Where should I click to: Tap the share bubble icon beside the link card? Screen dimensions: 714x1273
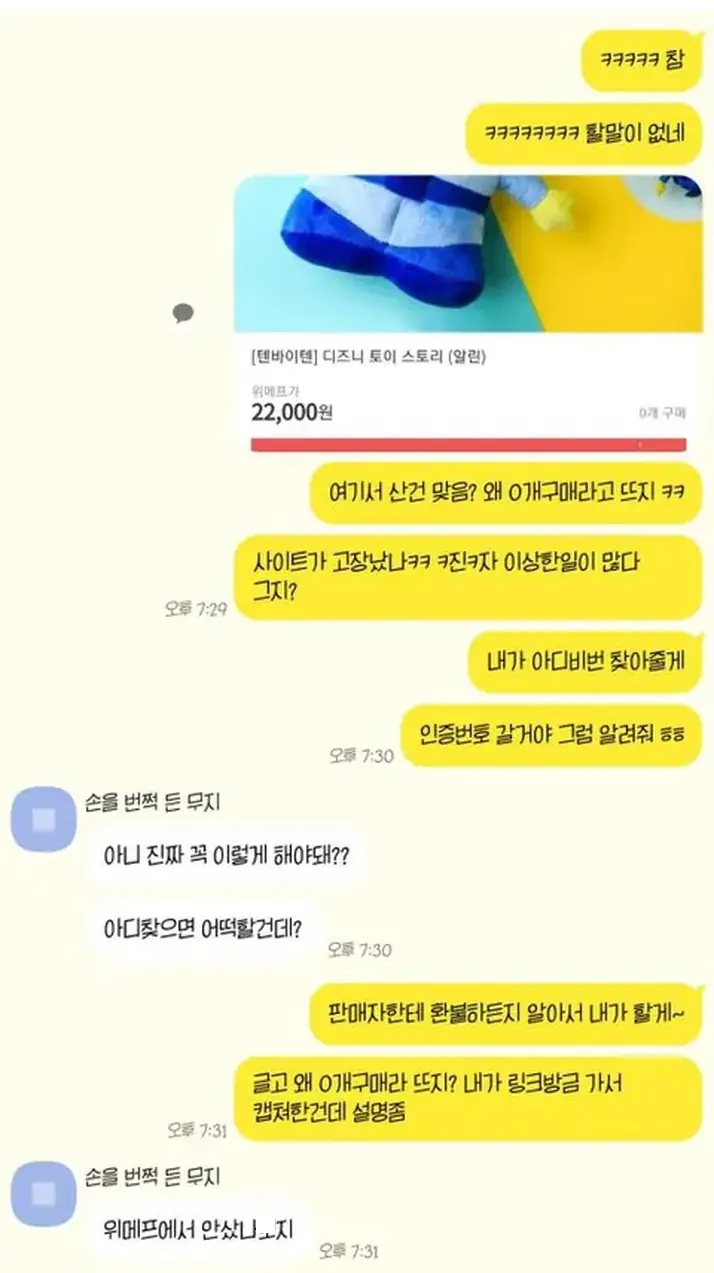point(182,314)
